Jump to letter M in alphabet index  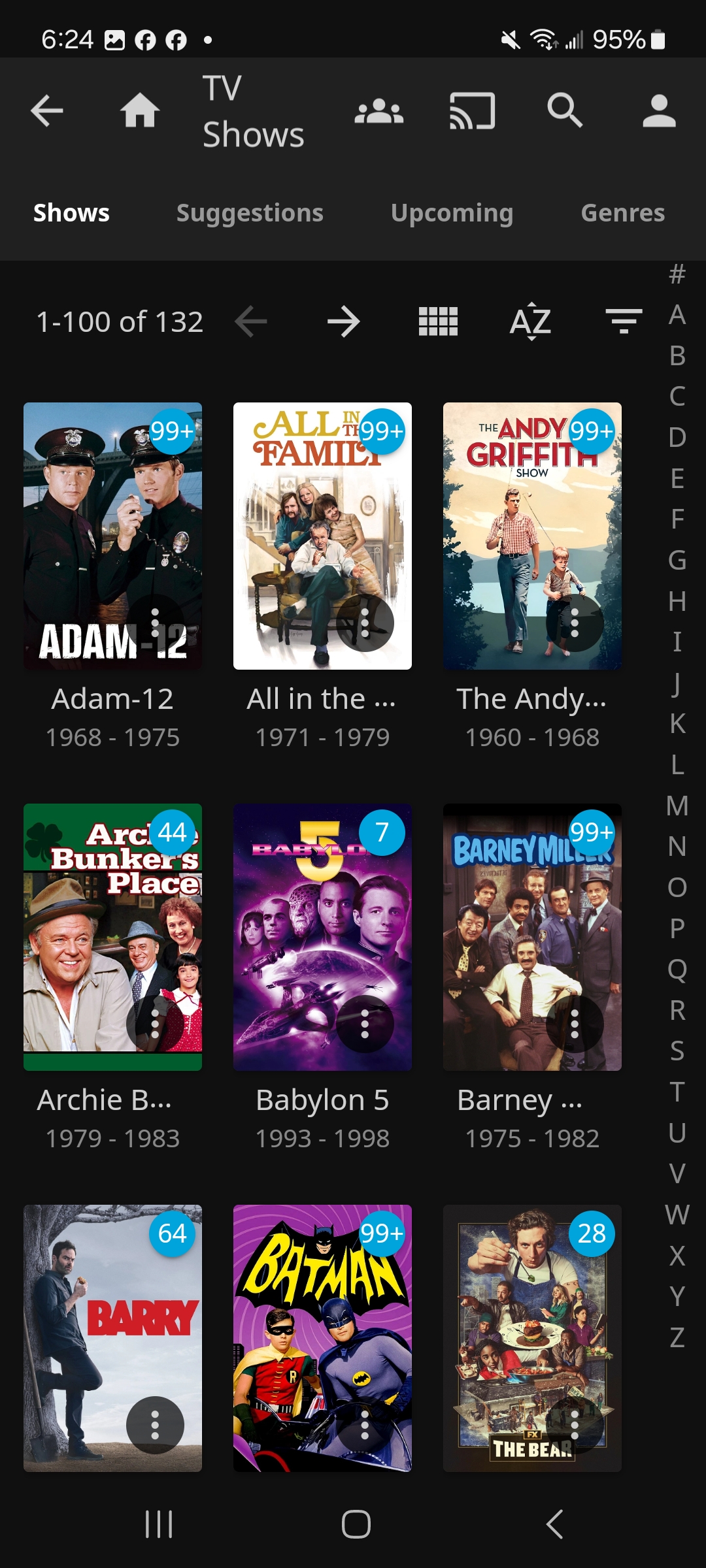[677, 806]
